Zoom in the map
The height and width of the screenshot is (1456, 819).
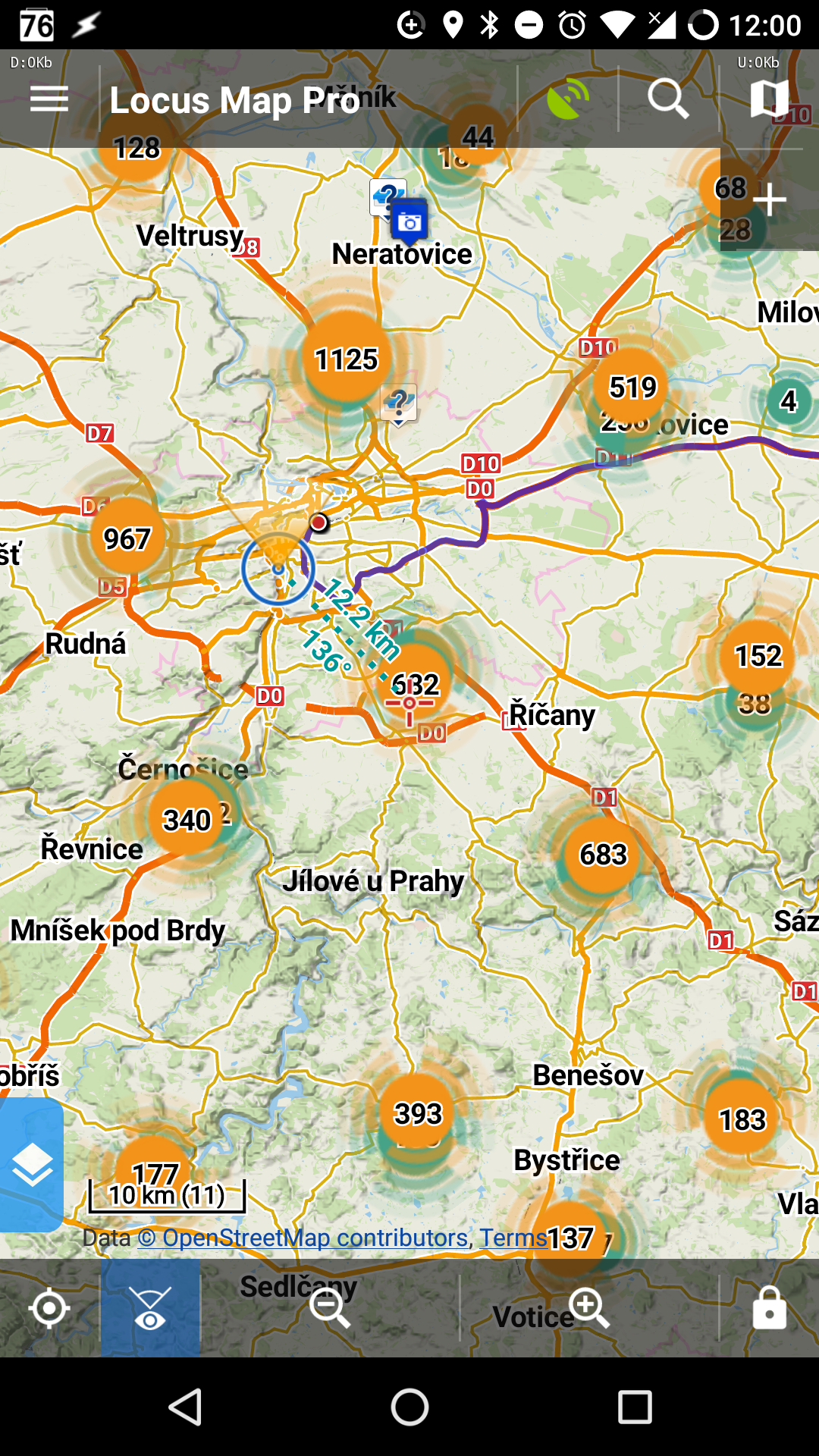point(589,1308)
